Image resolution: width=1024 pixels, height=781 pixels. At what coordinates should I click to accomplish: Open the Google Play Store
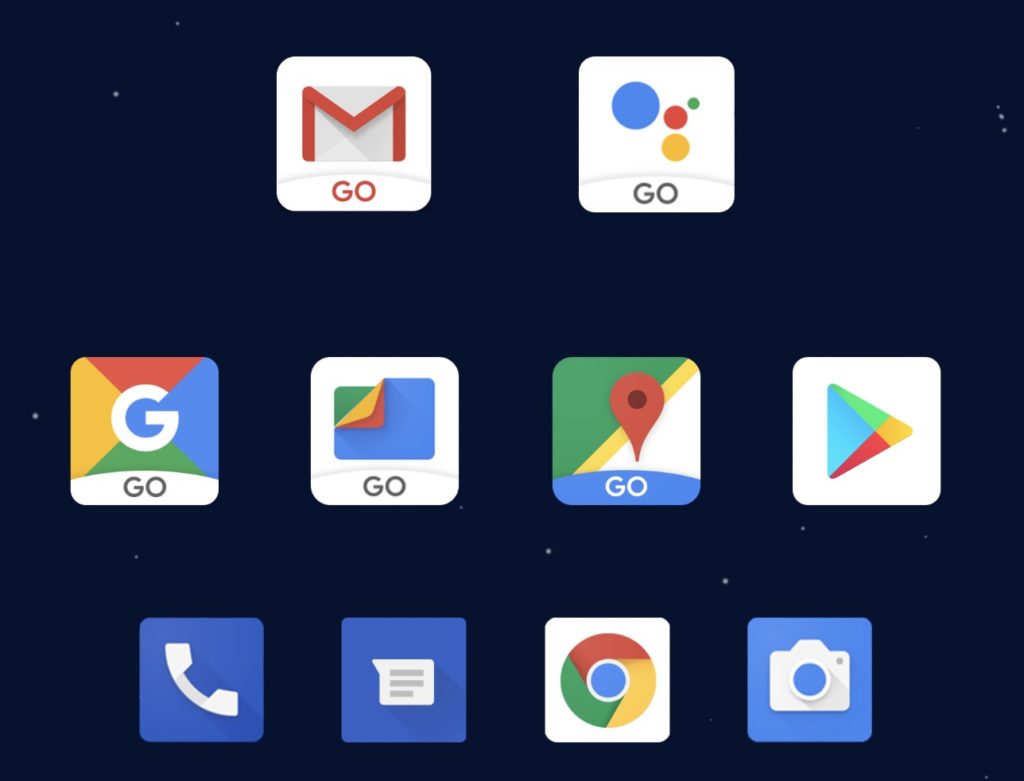pos(867,431)
